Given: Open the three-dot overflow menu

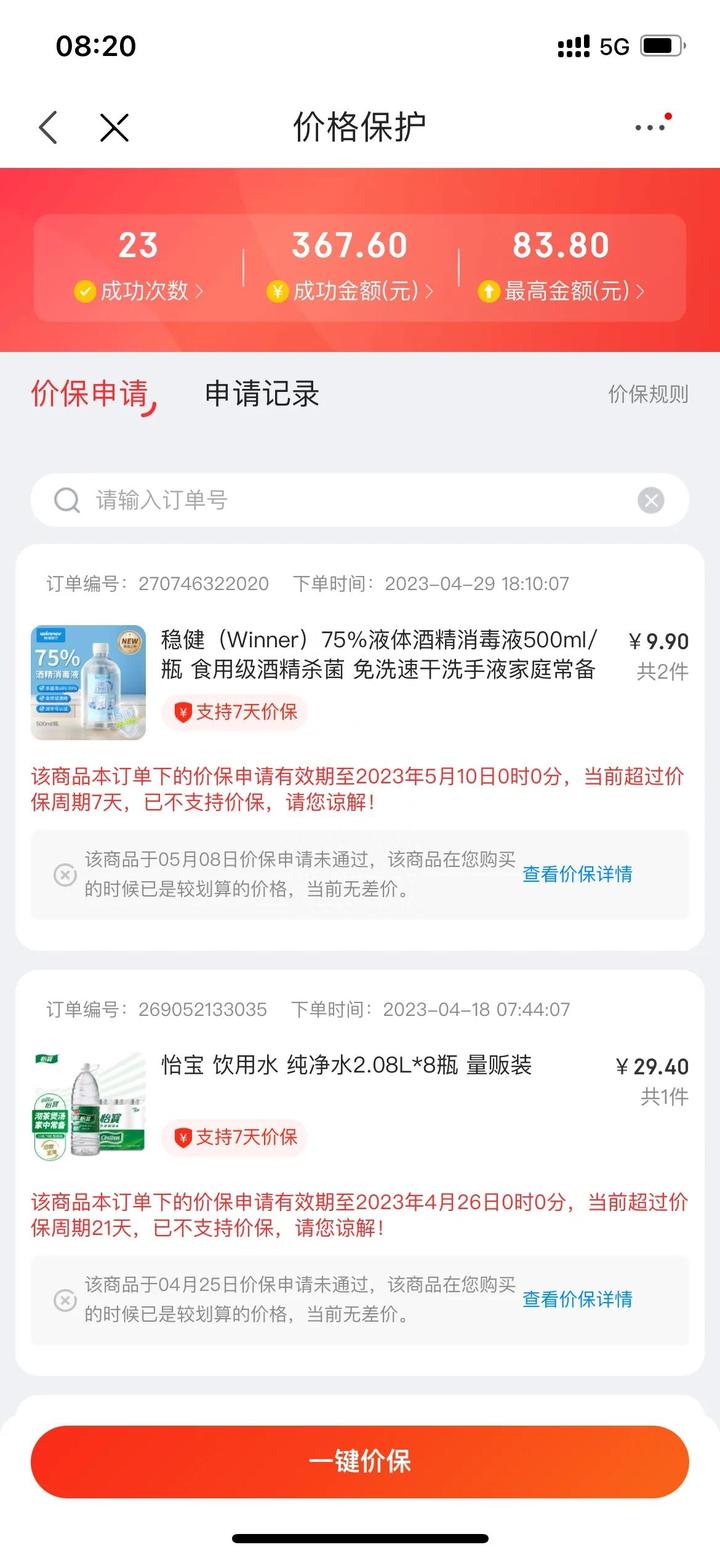Looking at the screenshot, I should click(651, 126).
